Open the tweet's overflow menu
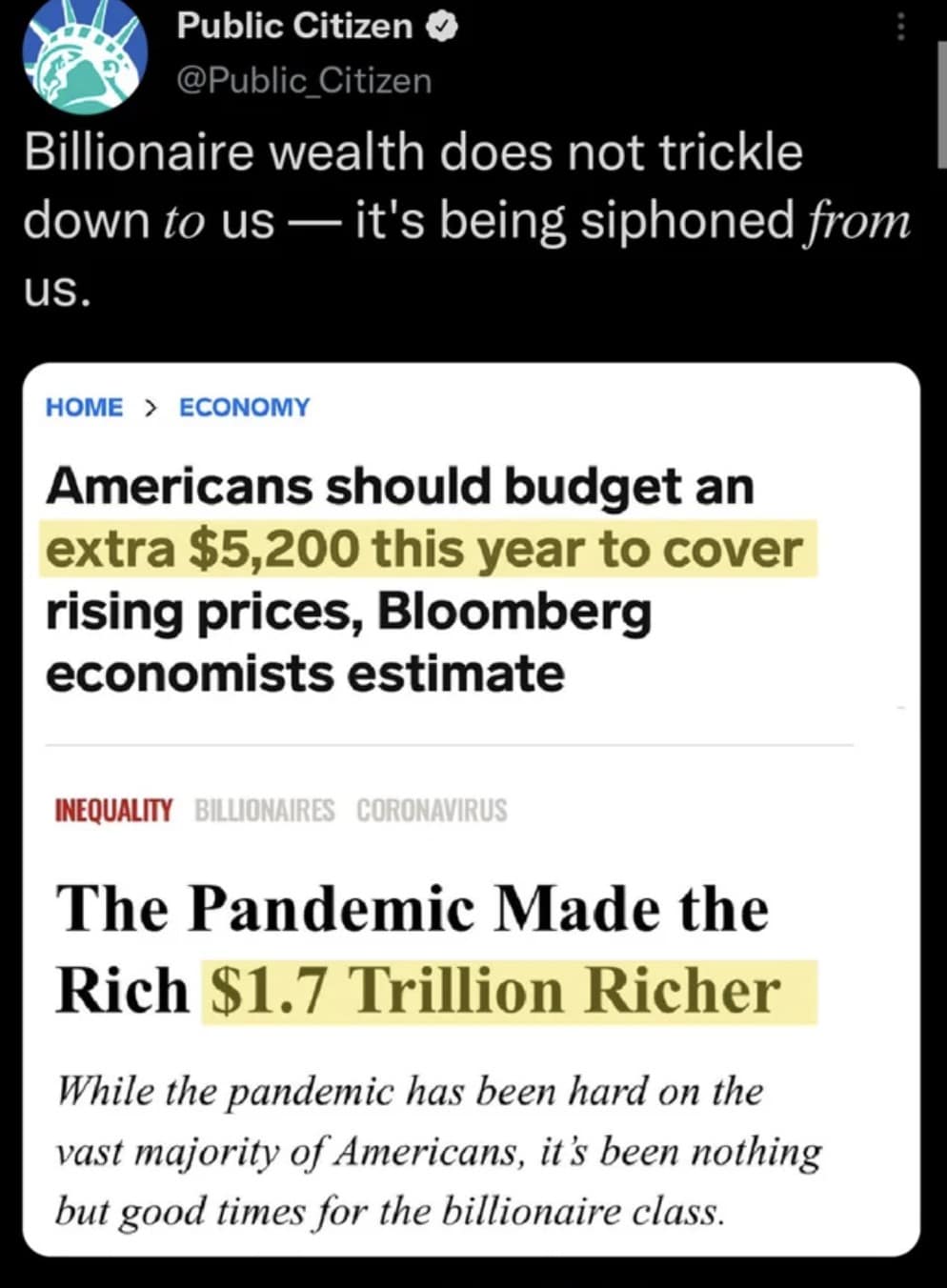Image resolution: width=947 pixels, height=1288 pixels. [899, 28]
